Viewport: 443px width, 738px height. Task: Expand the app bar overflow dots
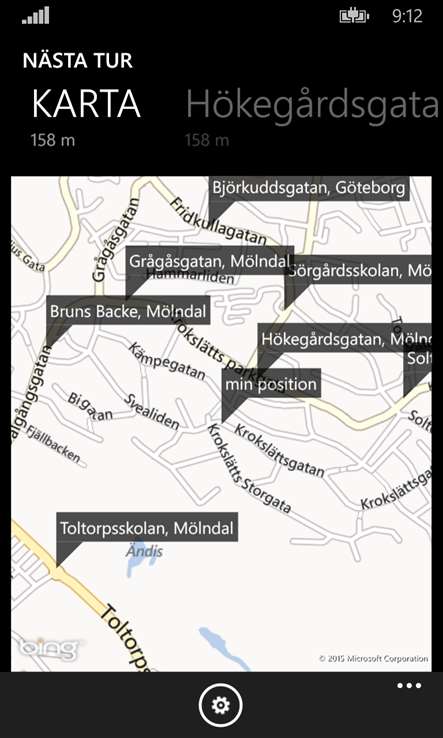(409, 686)
